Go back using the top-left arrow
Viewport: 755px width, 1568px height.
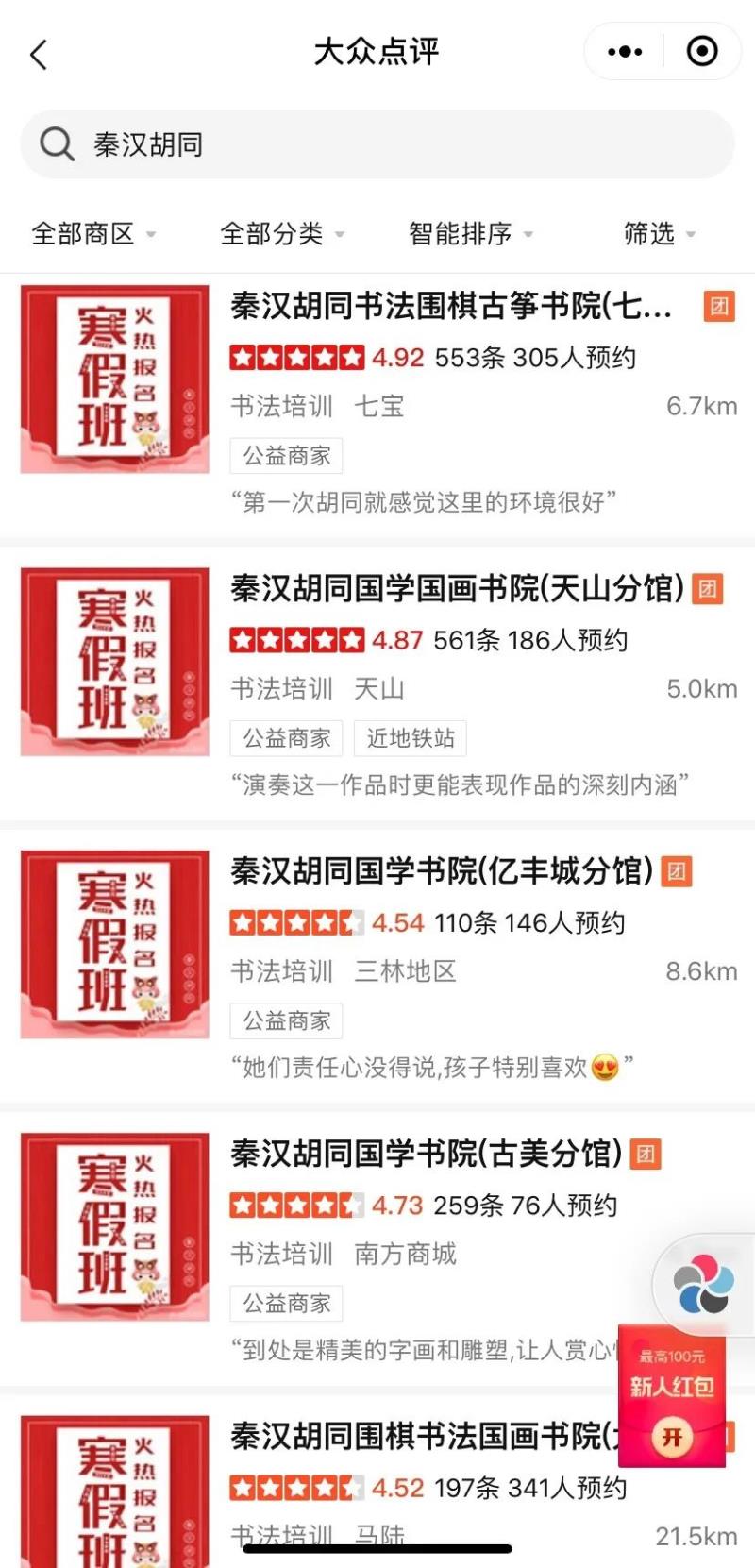click(x=39, y=54)
